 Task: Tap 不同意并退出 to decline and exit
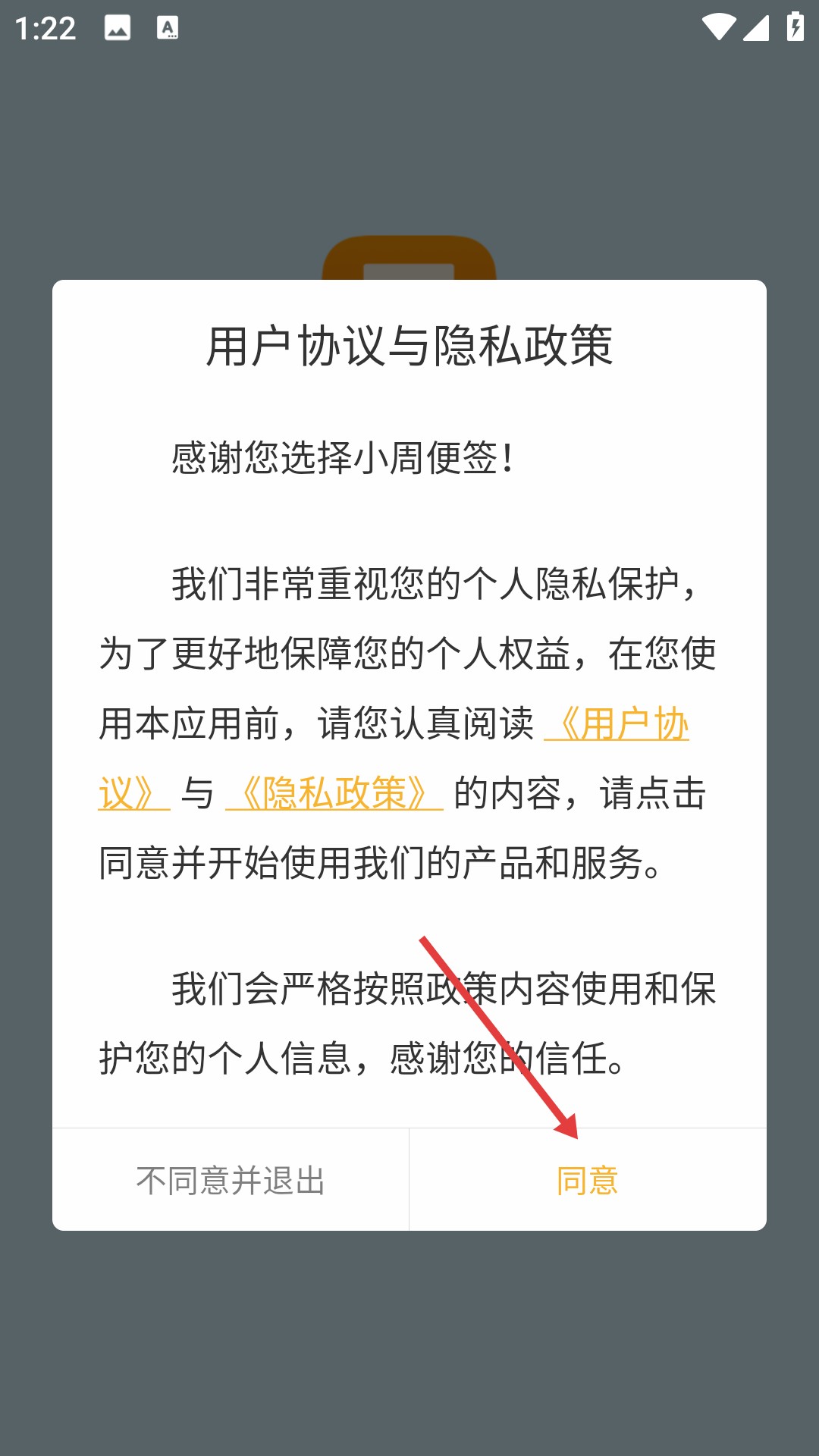231,1180
